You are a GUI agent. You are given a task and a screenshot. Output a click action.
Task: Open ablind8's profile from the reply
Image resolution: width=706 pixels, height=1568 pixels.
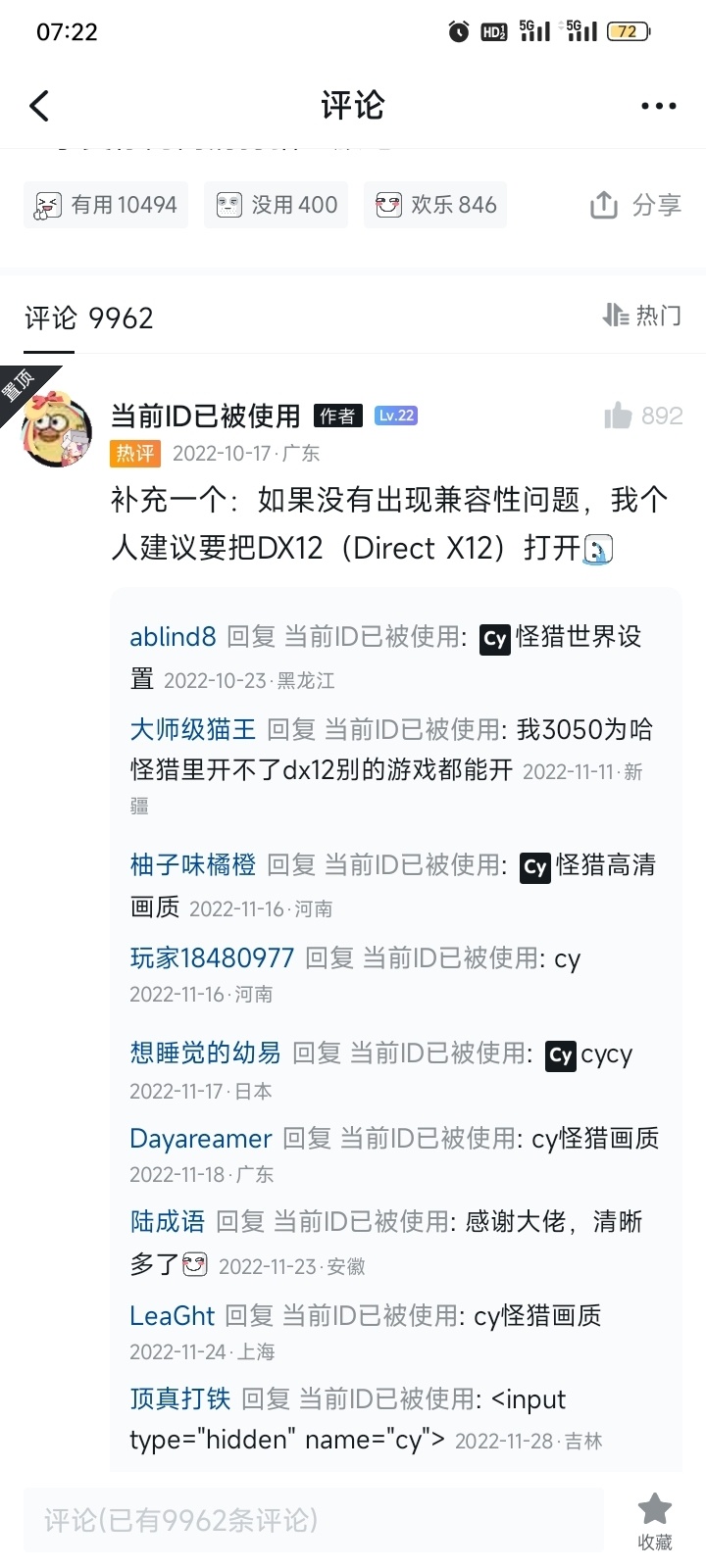tap(173, 637)
